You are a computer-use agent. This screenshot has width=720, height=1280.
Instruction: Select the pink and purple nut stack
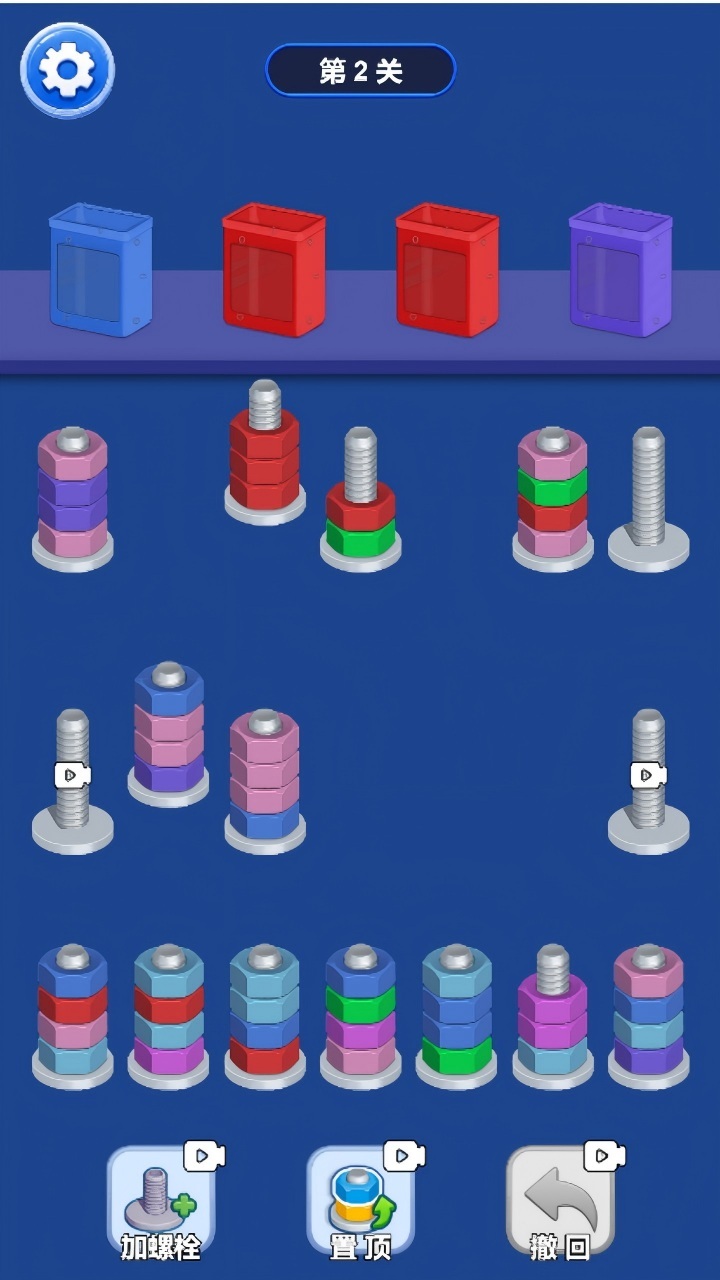click(x=72, y=499)
